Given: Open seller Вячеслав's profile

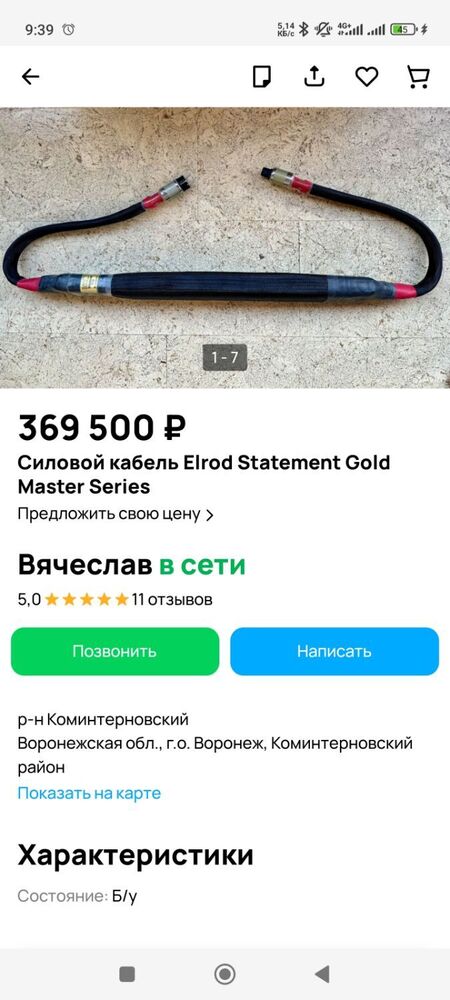Looking at the screenshot, I should [85, 565].
